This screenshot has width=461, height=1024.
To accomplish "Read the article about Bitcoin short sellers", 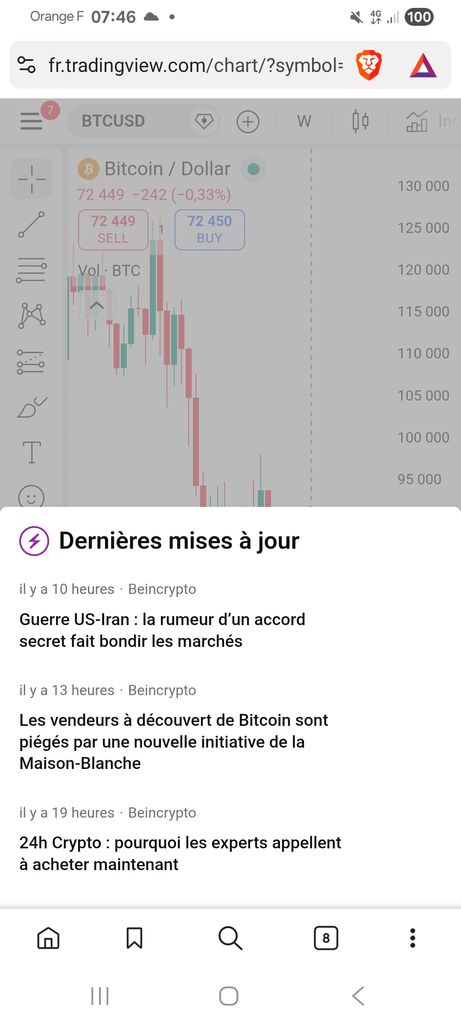I will coord(174,741).
